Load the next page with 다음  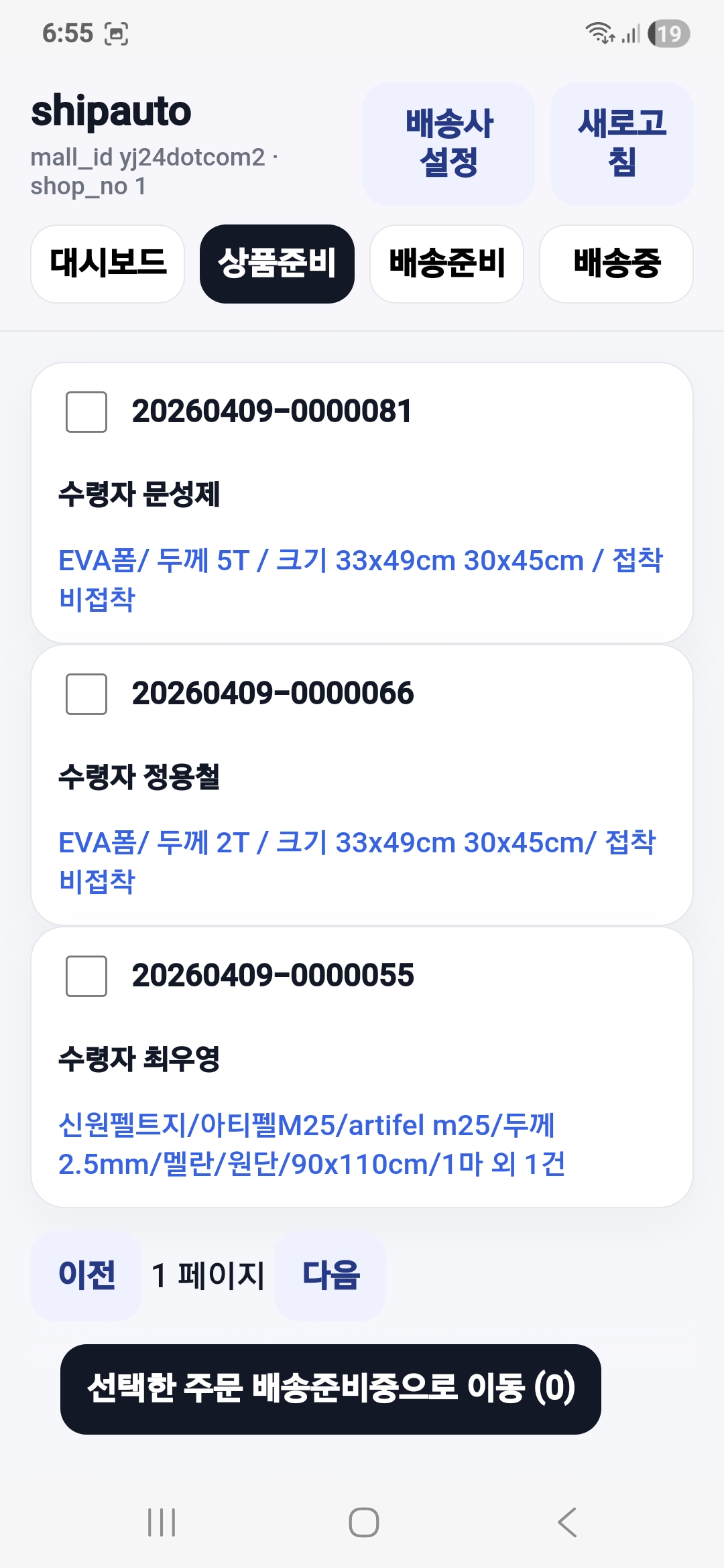coord(330,1275)
